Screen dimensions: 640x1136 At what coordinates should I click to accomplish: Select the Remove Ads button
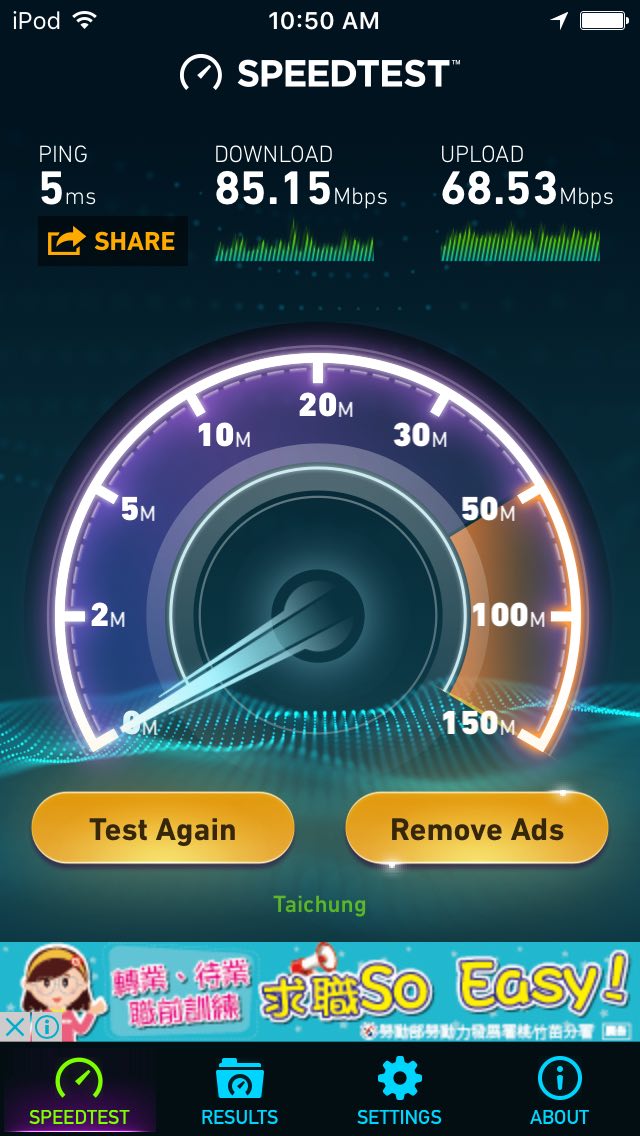point(477,829)
